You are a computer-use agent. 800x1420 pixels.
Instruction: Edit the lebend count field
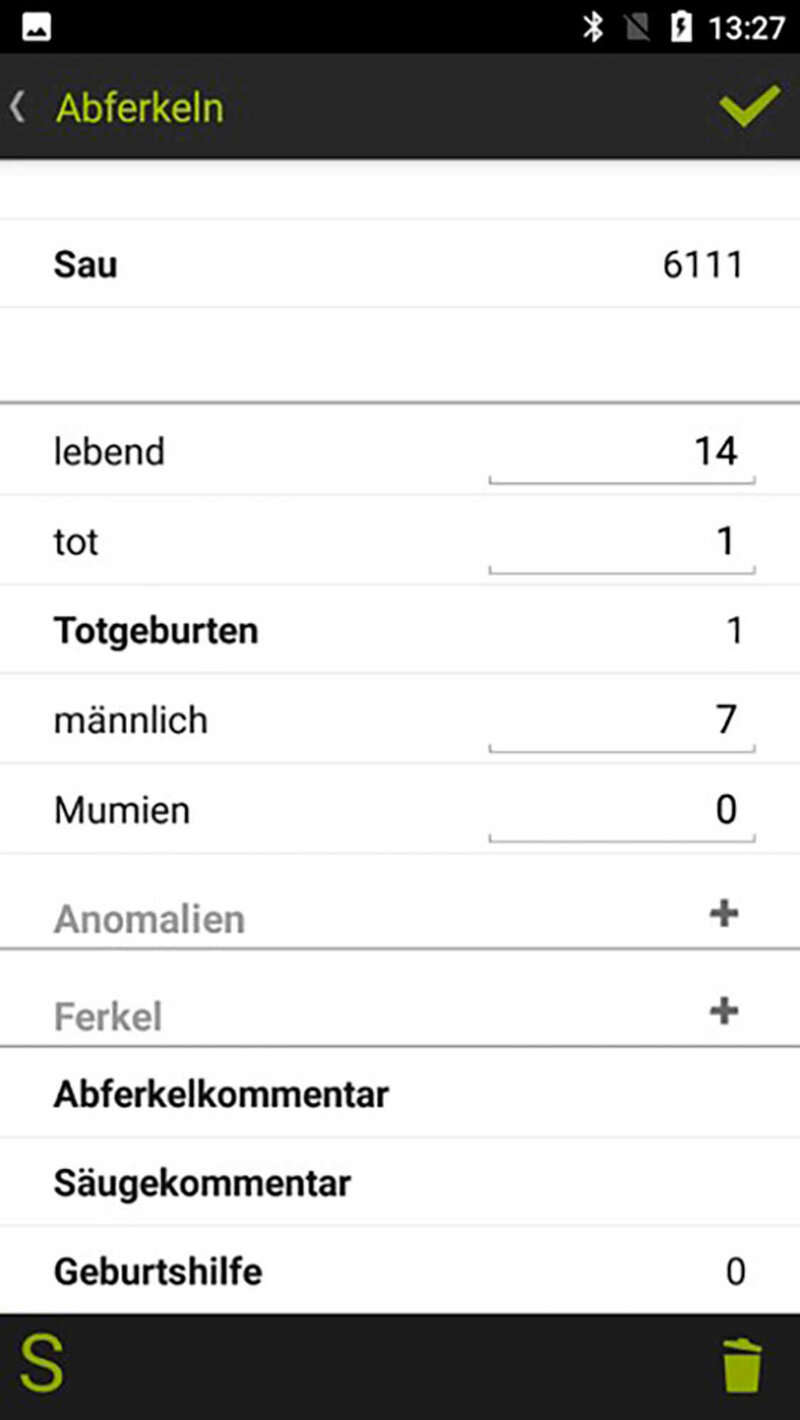pos(621,452)
